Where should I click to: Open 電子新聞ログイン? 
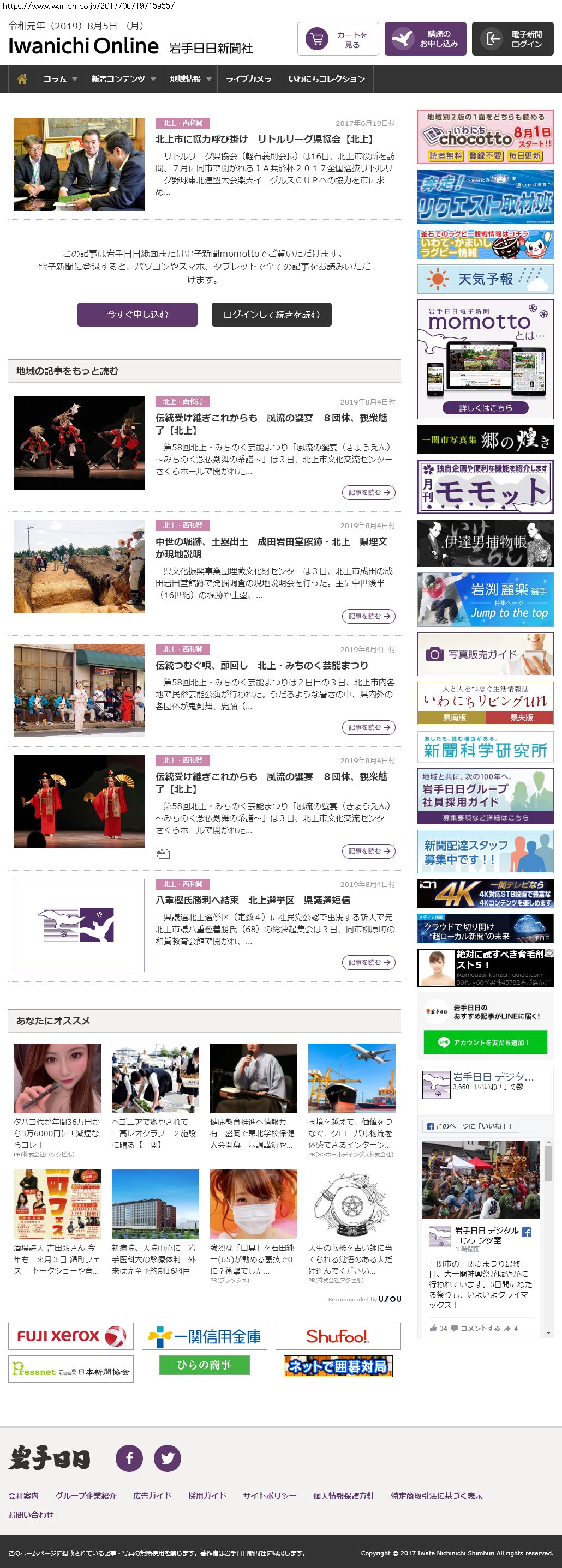pos(512,40)
